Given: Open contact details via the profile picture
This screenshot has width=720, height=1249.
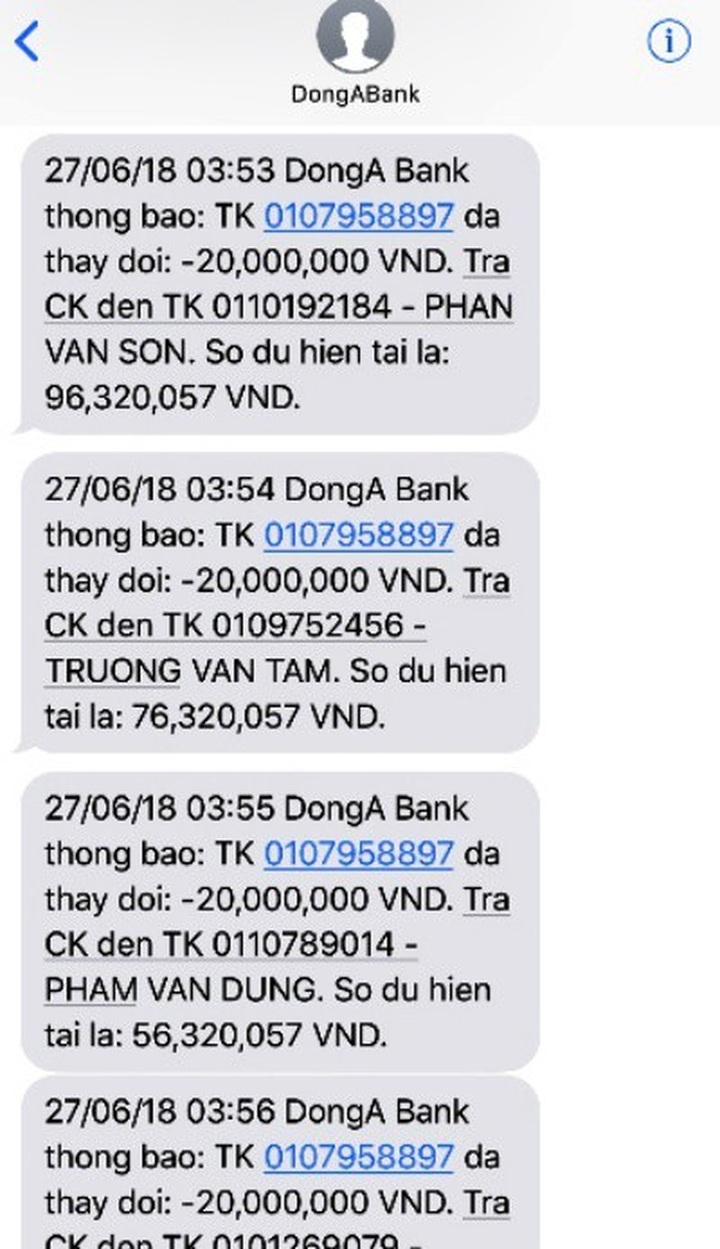Looking at the screenshot, I should pyautogui.click(x=359, y=38).
